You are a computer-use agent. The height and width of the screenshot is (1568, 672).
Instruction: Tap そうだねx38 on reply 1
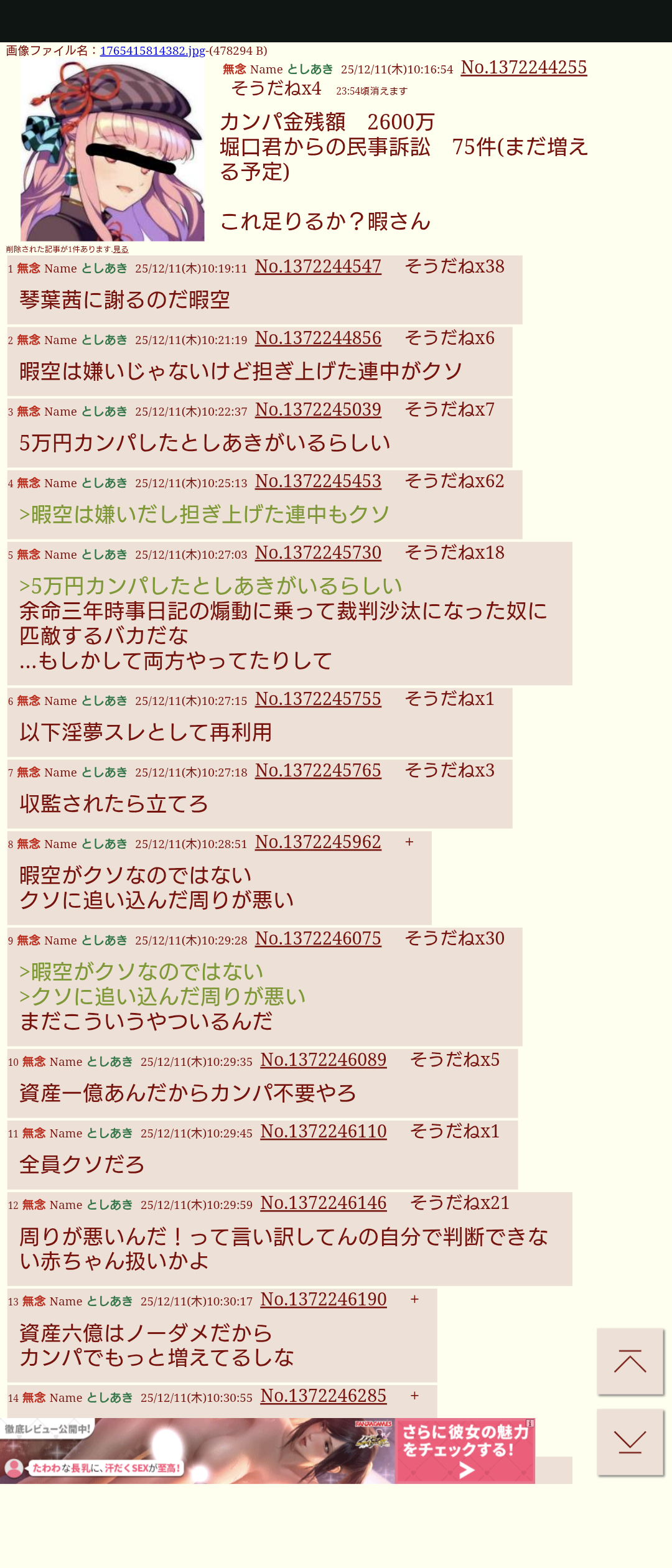(x=454, y=266)
